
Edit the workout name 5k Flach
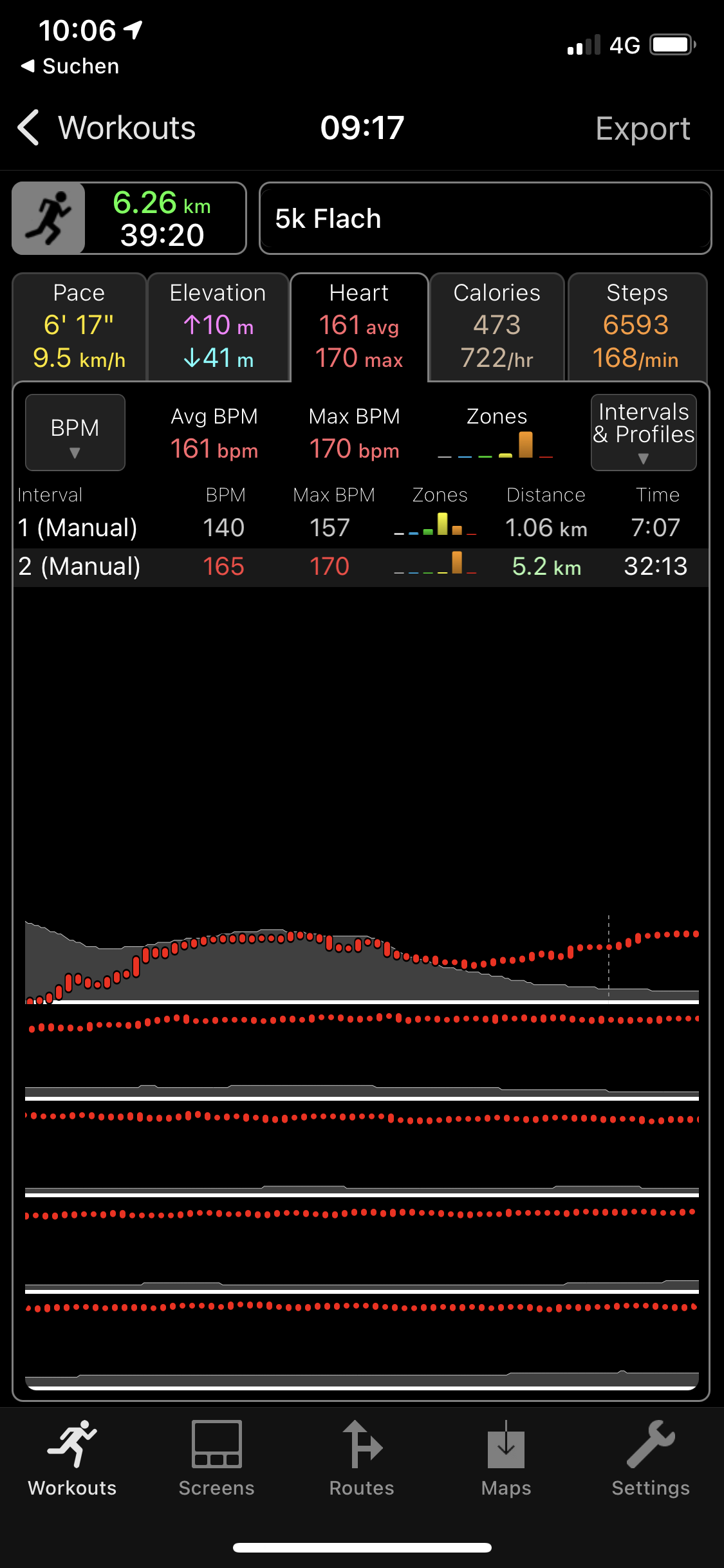[x=485, y=219]
